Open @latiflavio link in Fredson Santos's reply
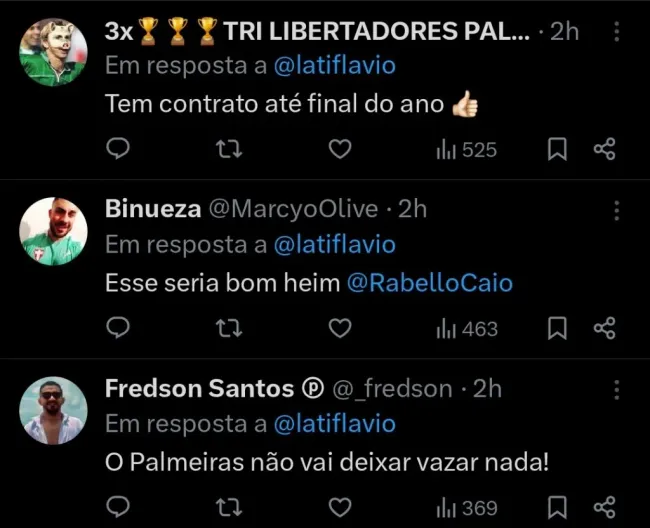The width and height of the screenshot is (650, 528). [x=334, y=425]
